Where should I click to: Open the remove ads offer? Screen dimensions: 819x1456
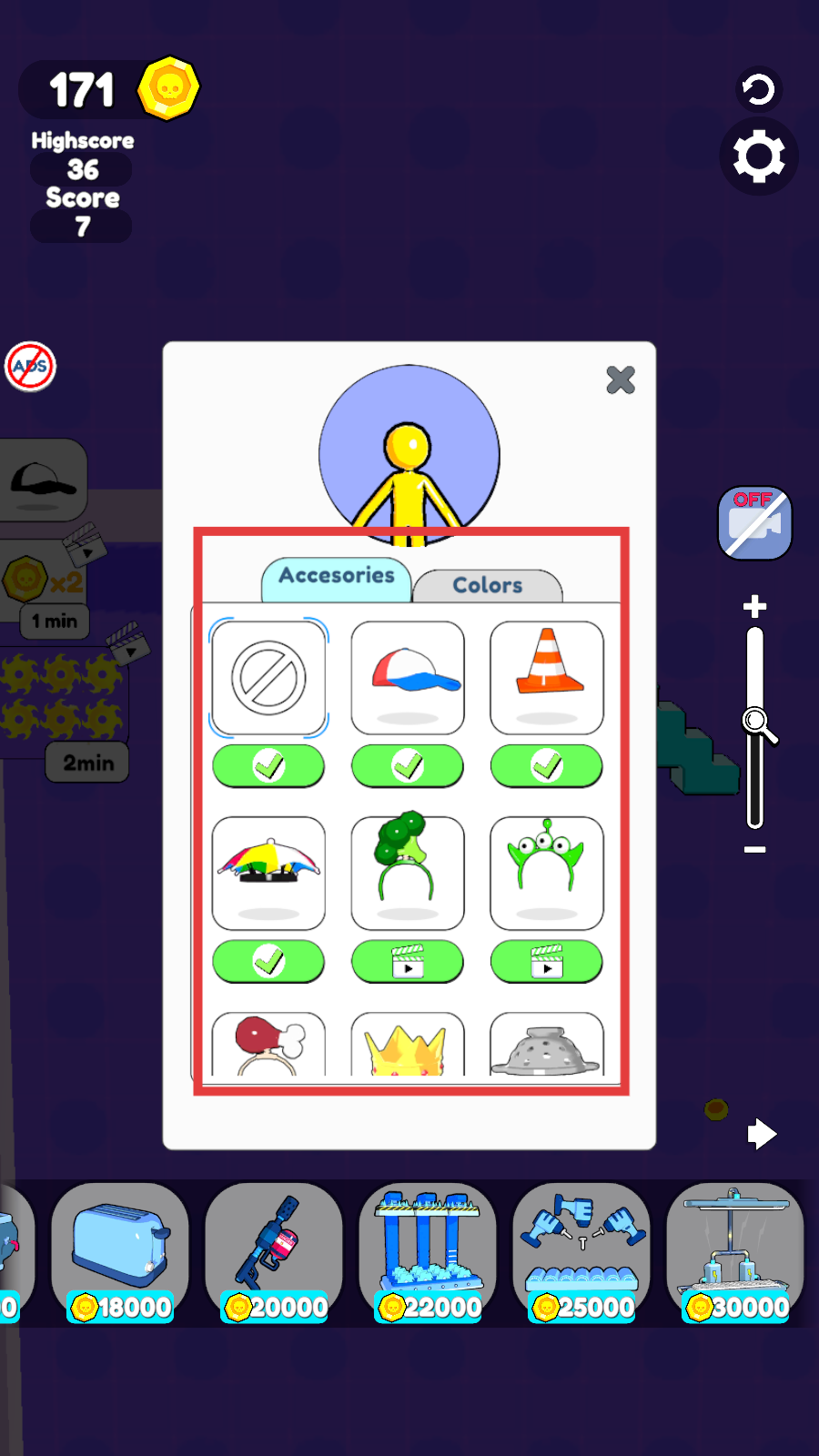click(x=30, y=367)
